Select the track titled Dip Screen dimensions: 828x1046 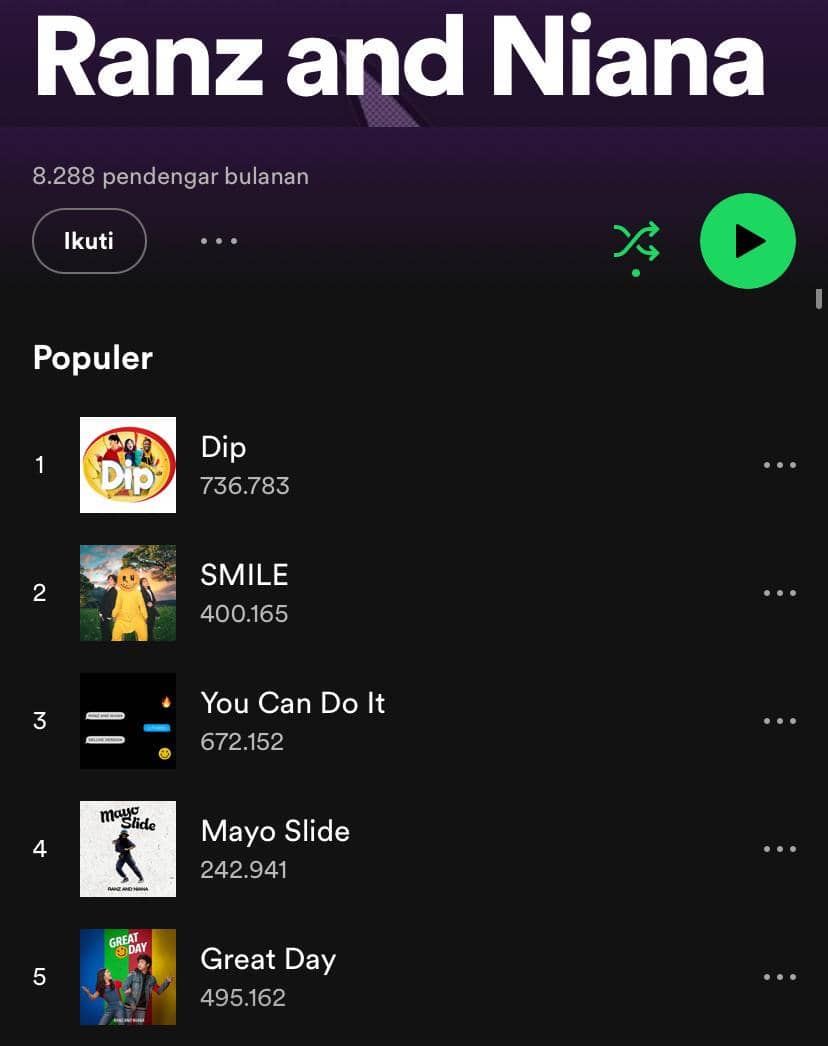[x=222, y=448]
